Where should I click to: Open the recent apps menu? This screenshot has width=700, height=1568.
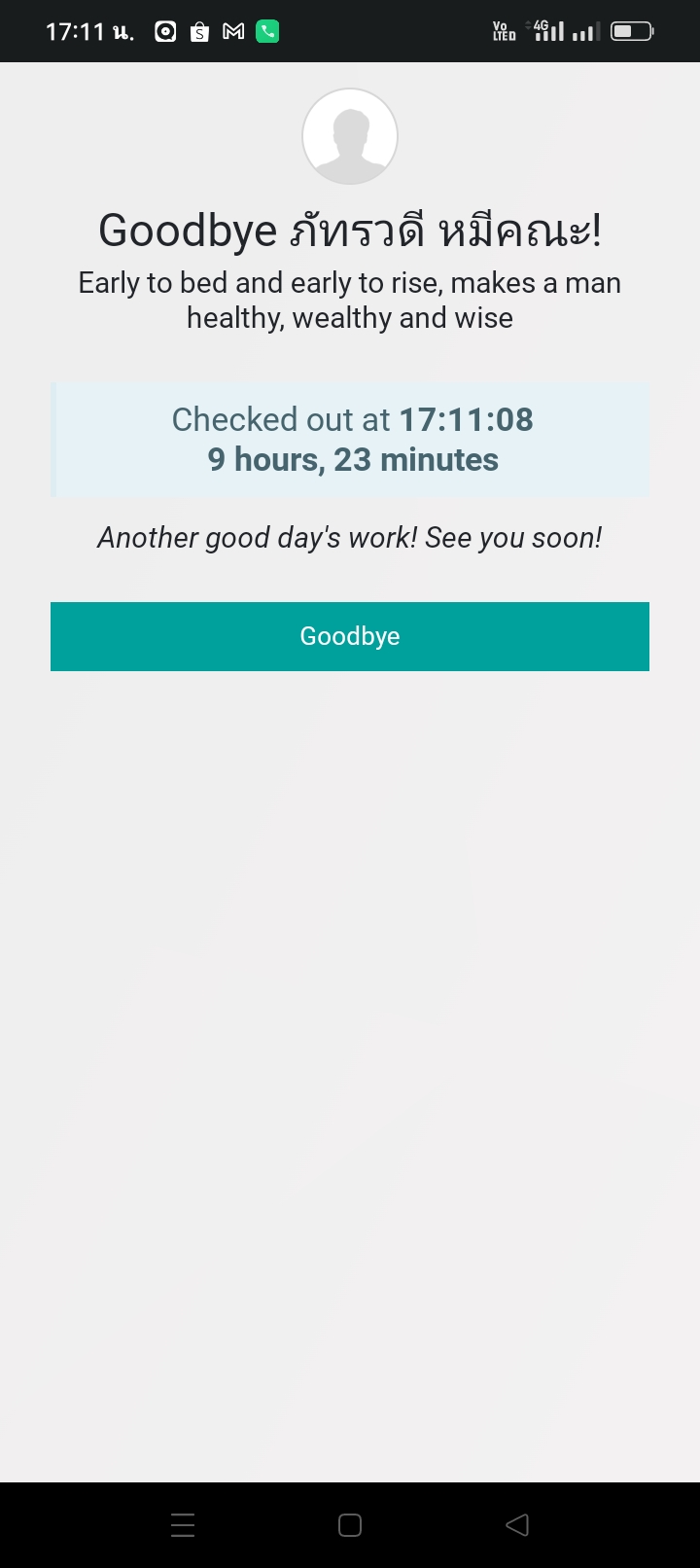(183, 1525)
